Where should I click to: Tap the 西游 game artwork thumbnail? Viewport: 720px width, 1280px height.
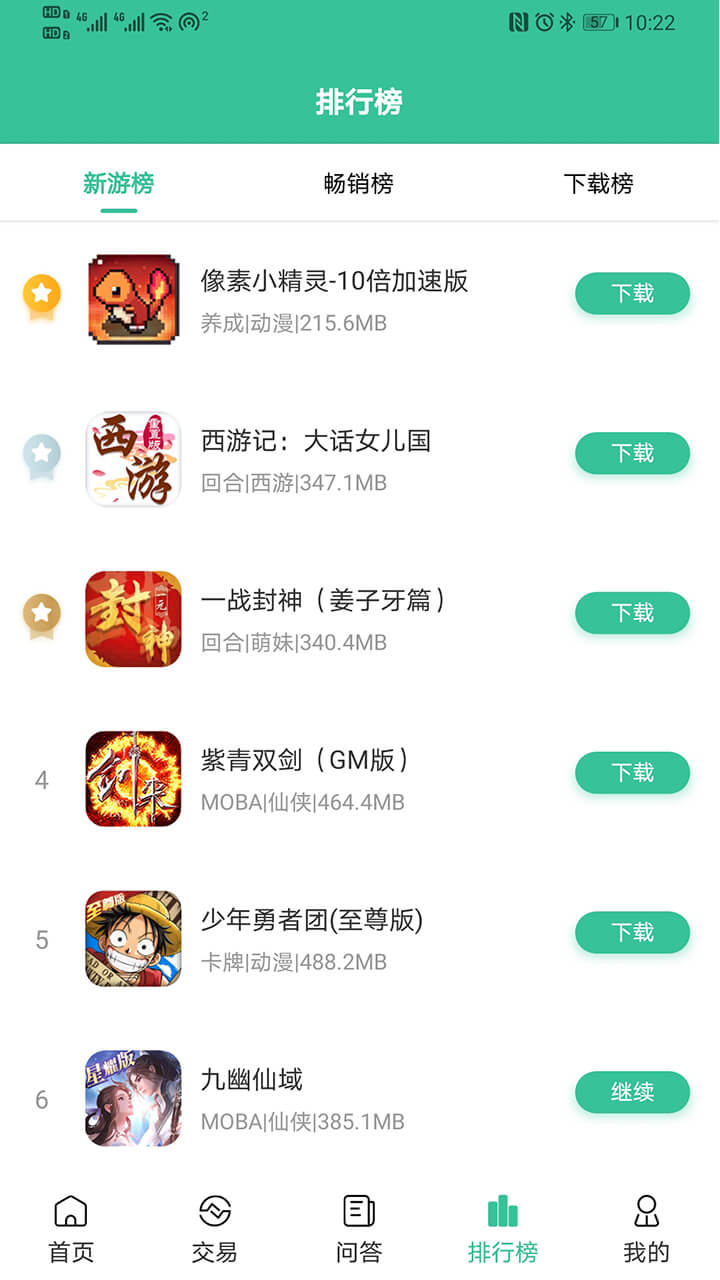coord(133,459)
